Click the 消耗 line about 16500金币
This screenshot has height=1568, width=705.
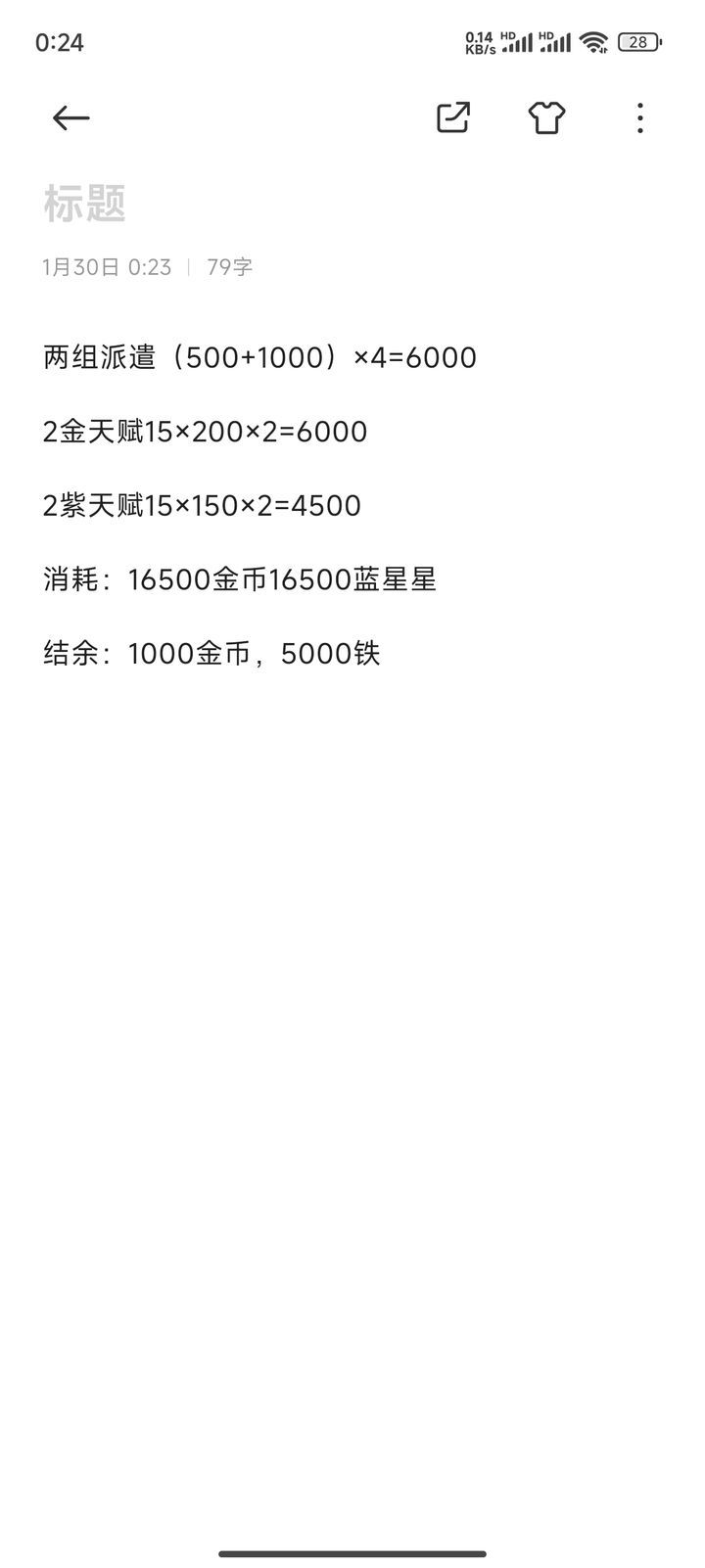pos(239,578)
